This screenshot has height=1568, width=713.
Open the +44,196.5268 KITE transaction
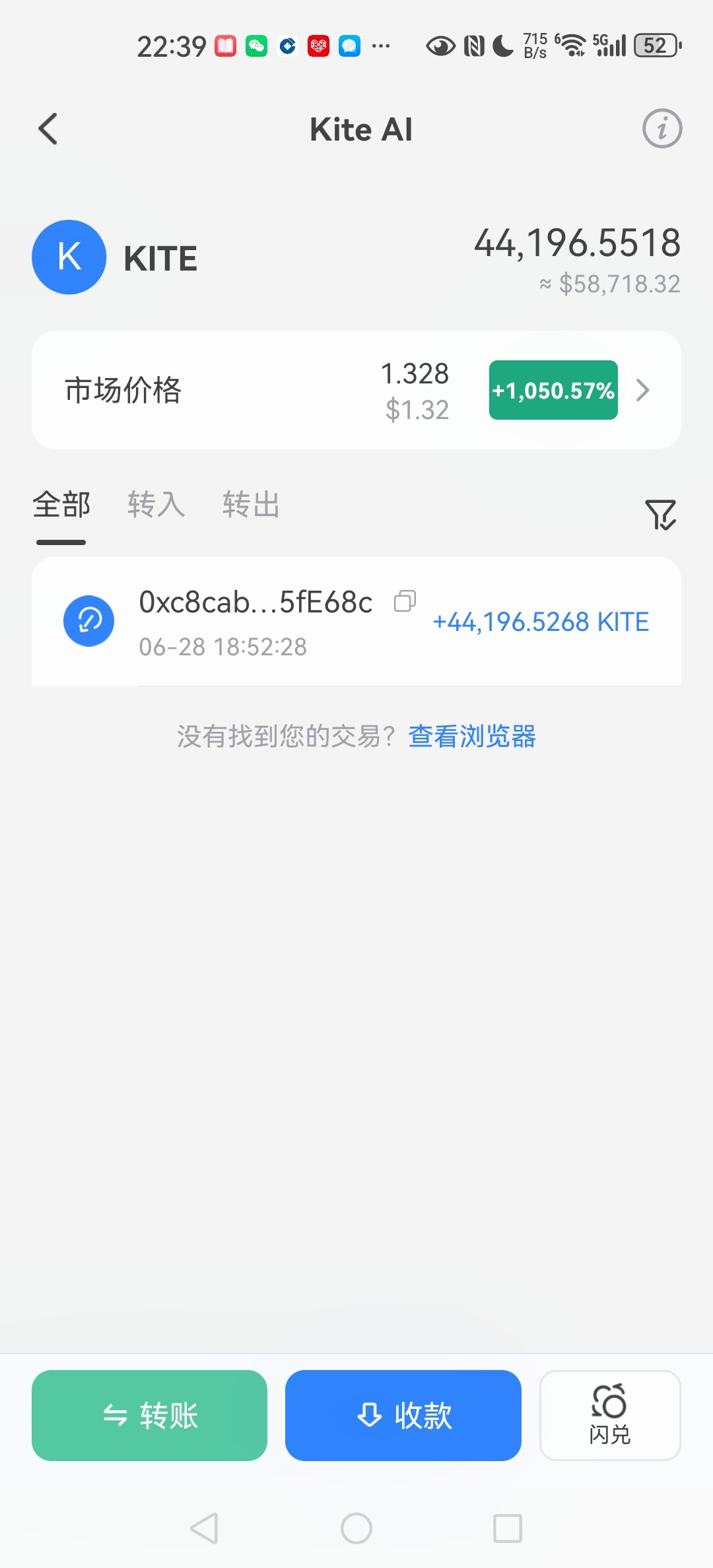[x=356, y=622]
